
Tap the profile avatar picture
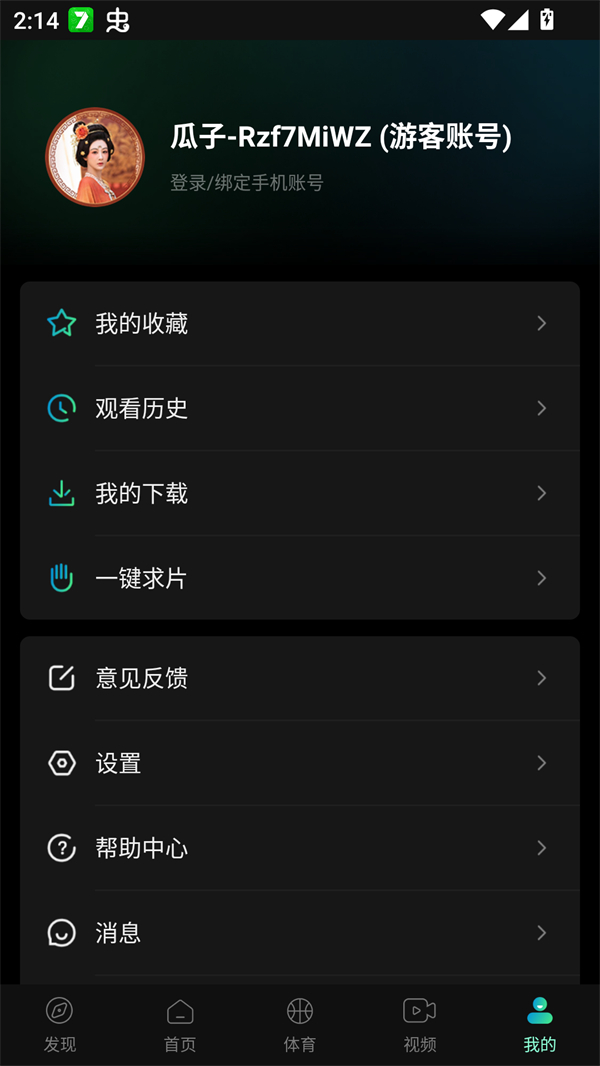(95, 157)
